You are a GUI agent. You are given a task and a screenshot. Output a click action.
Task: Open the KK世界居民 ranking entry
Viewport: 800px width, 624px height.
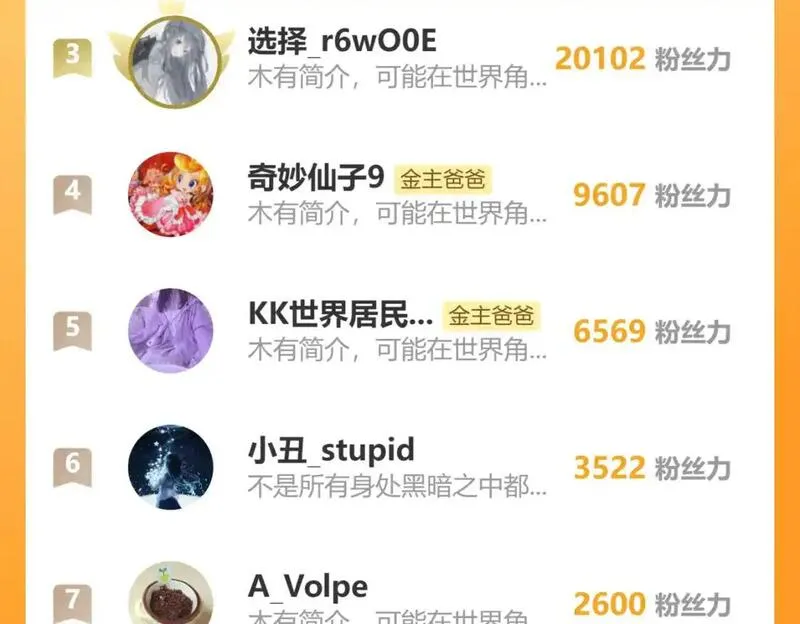(400, 331)
